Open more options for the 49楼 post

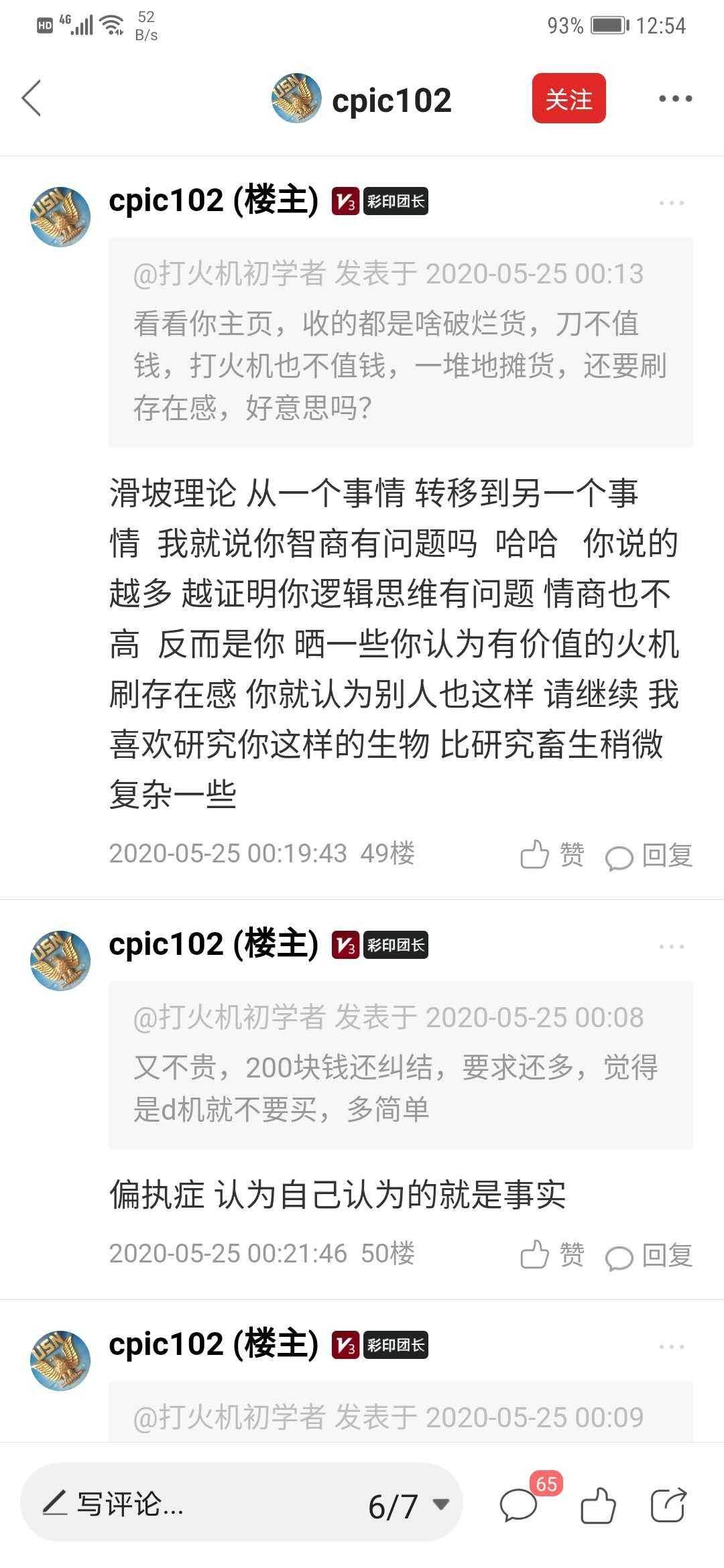click(671, 203)
